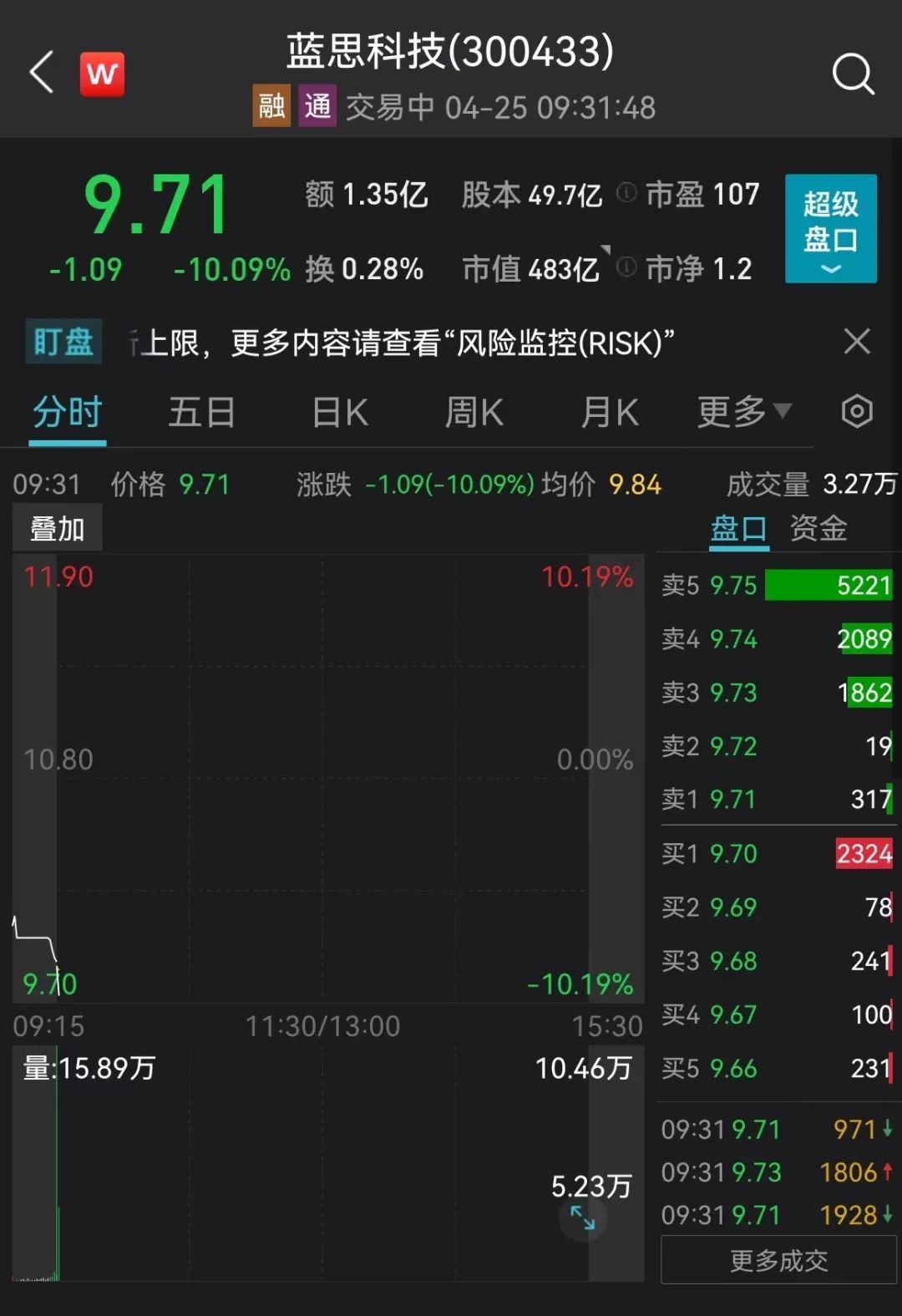902x1316 pixels.
Task: Go back with the back arrow
Action: coord(40,73)
